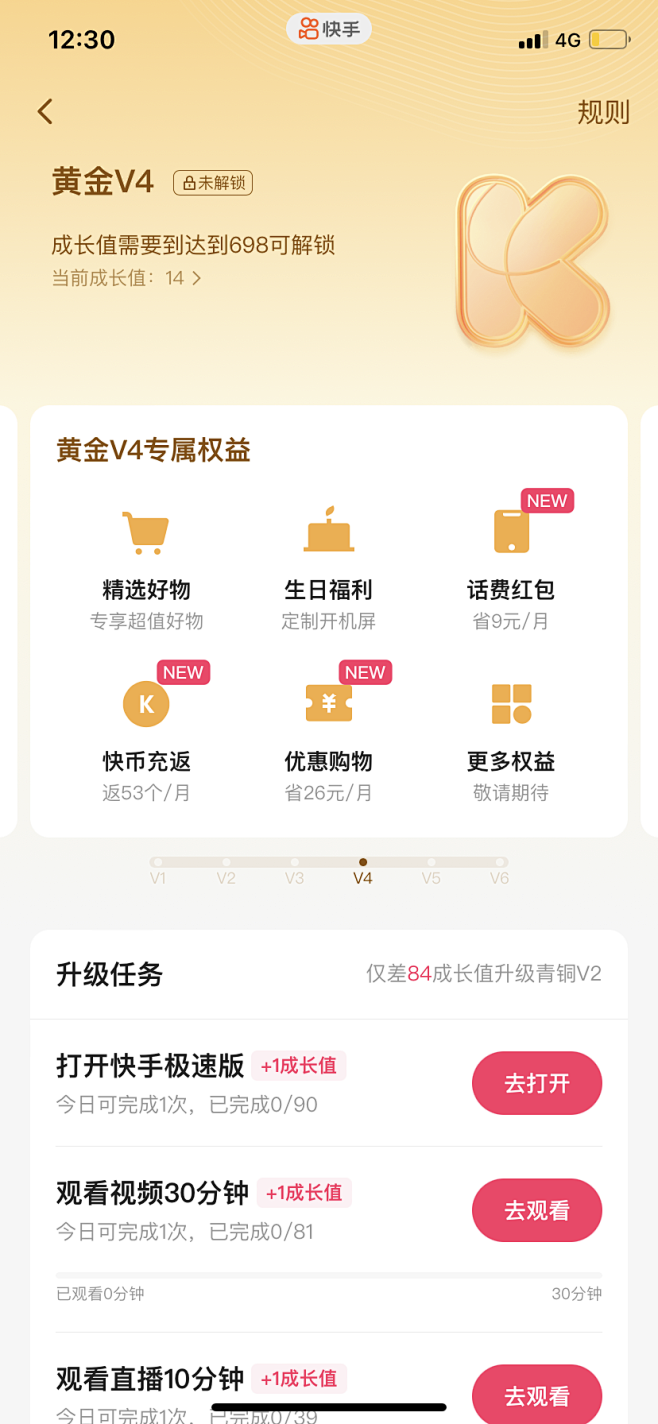Tap 去观看 for 观看视频30分钟 task

[537, 1210]
